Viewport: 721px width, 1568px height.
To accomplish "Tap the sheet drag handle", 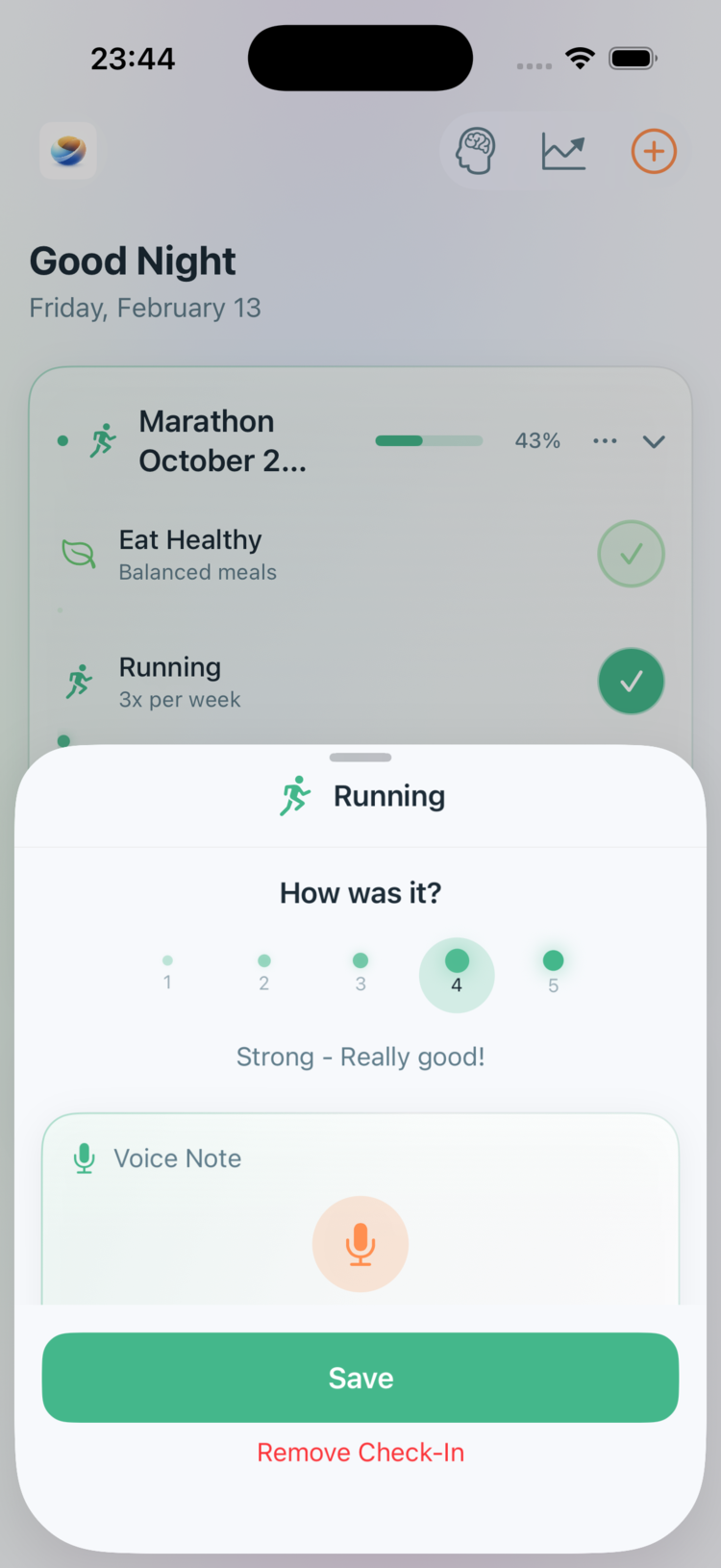I will 360,758.
